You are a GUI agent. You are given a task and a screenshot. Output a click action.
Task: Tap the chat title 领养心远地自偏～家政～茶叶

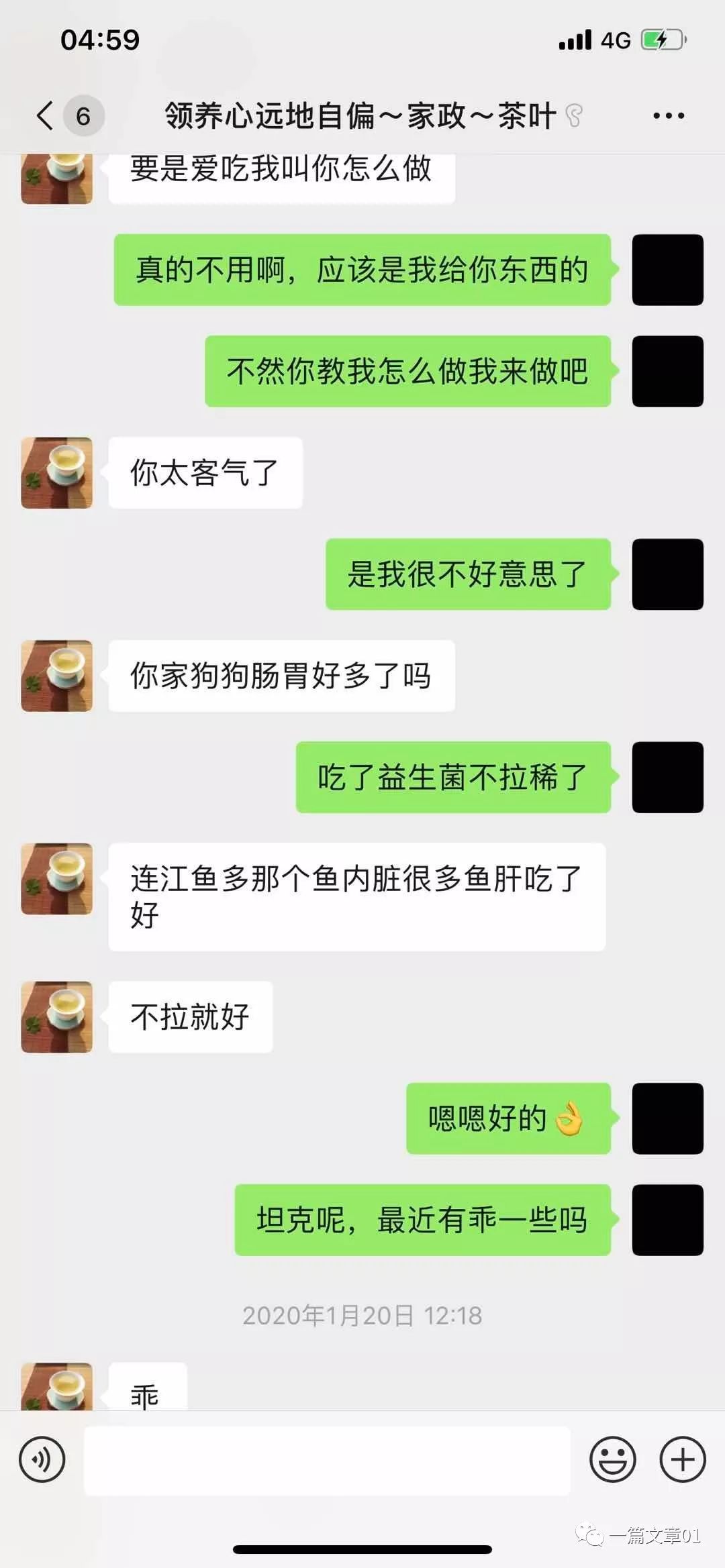(359, 115)
